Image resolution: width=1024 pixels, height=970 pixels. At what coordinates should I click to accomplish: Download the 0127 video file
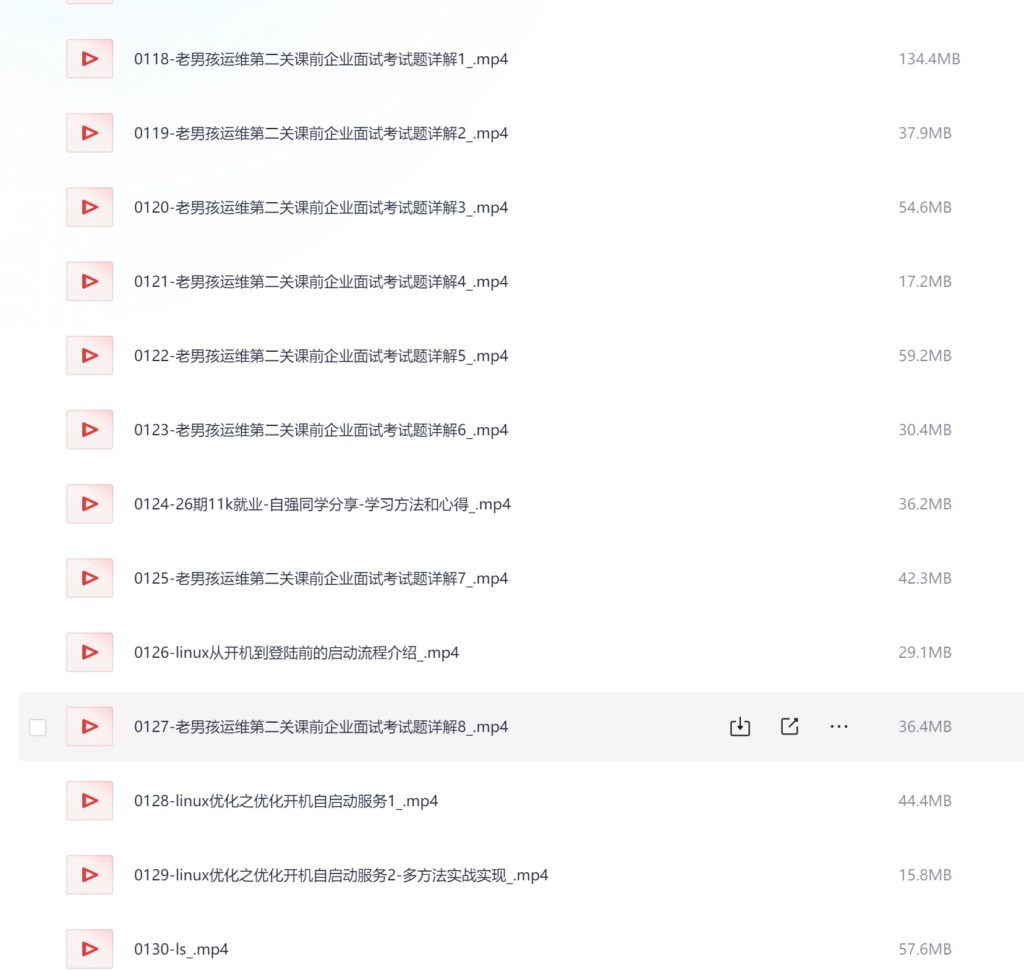(x=740, y=727)
